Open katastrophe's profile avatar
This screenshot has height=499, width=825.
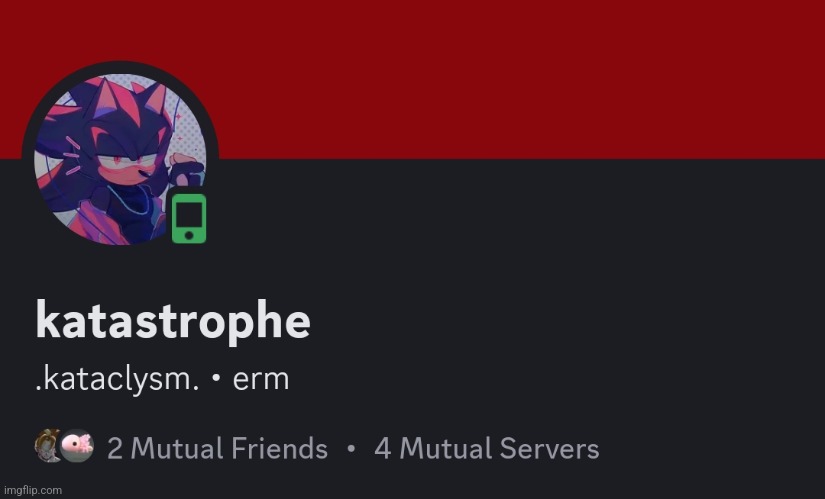click(x=119, y=160)
